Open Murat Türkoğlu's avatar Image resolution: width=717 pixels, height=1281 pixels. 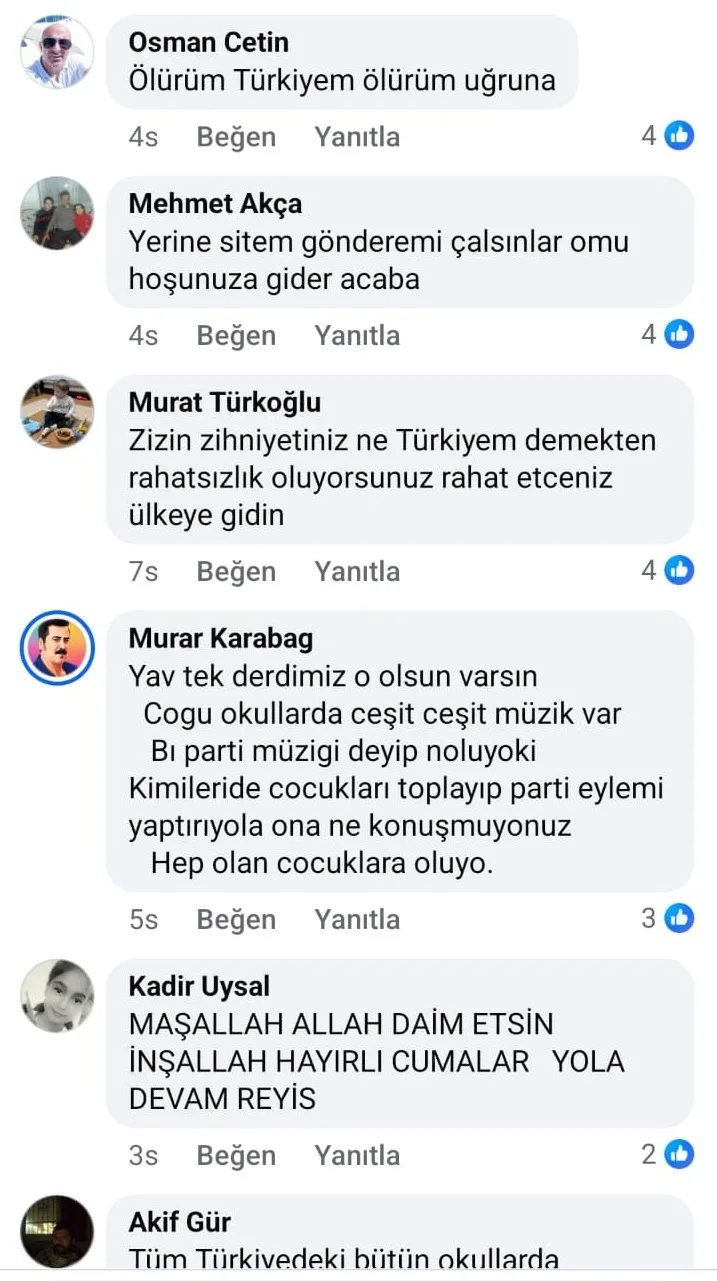point(57,412)
